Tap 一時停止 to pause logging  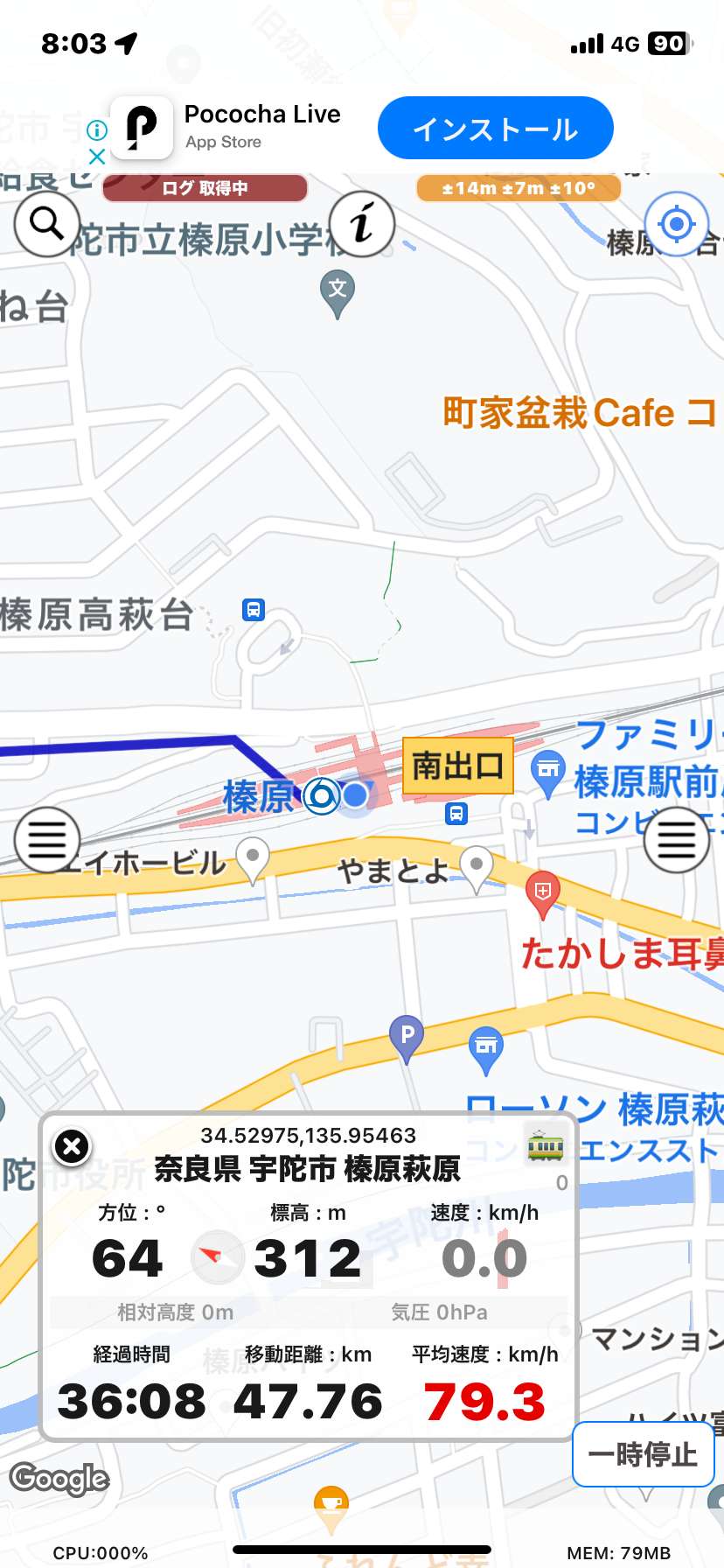644,1454
